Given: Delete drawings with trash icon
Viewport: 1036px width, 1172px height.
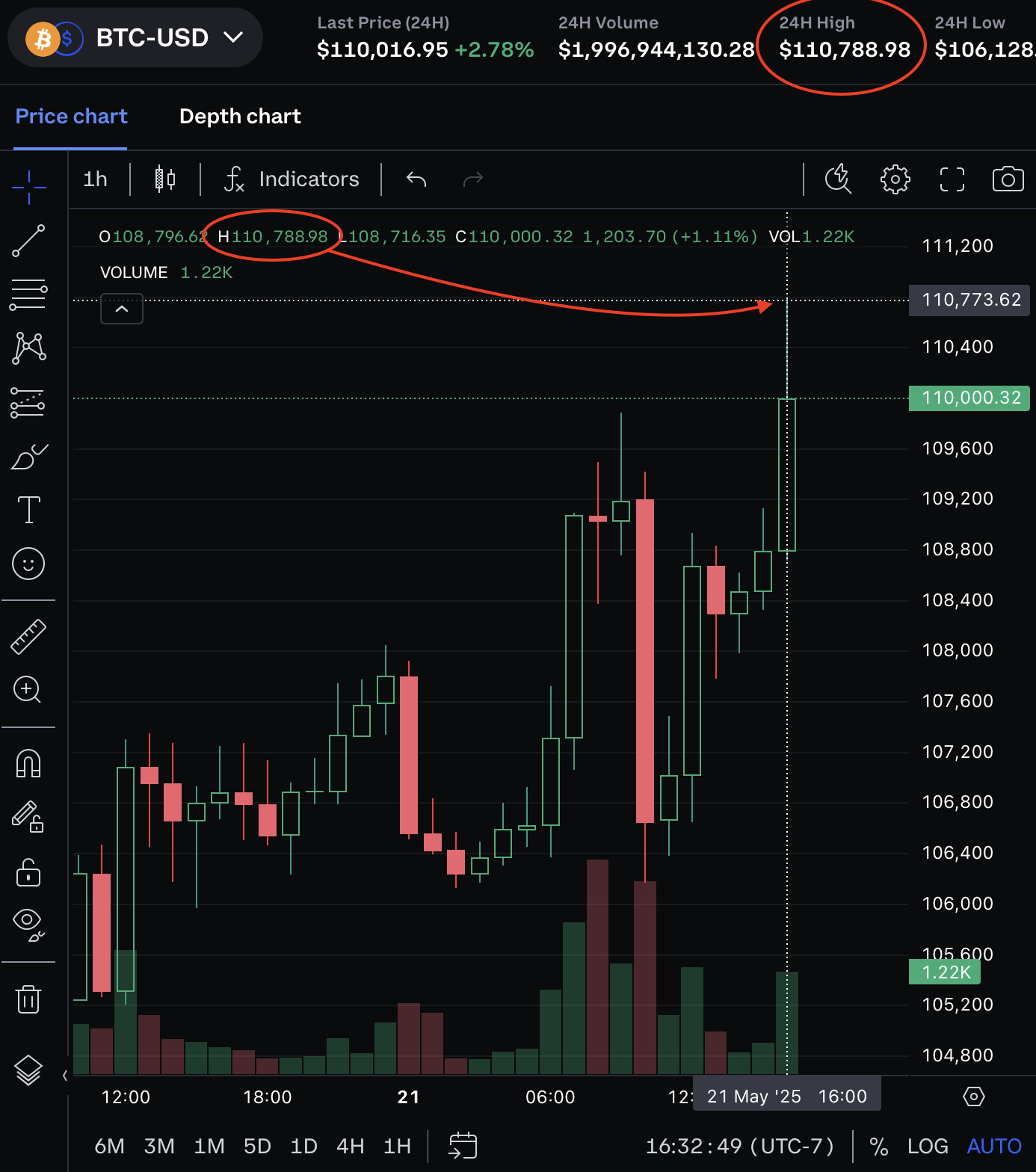Looking at the screenshot, I should click(x=28, y=999).
